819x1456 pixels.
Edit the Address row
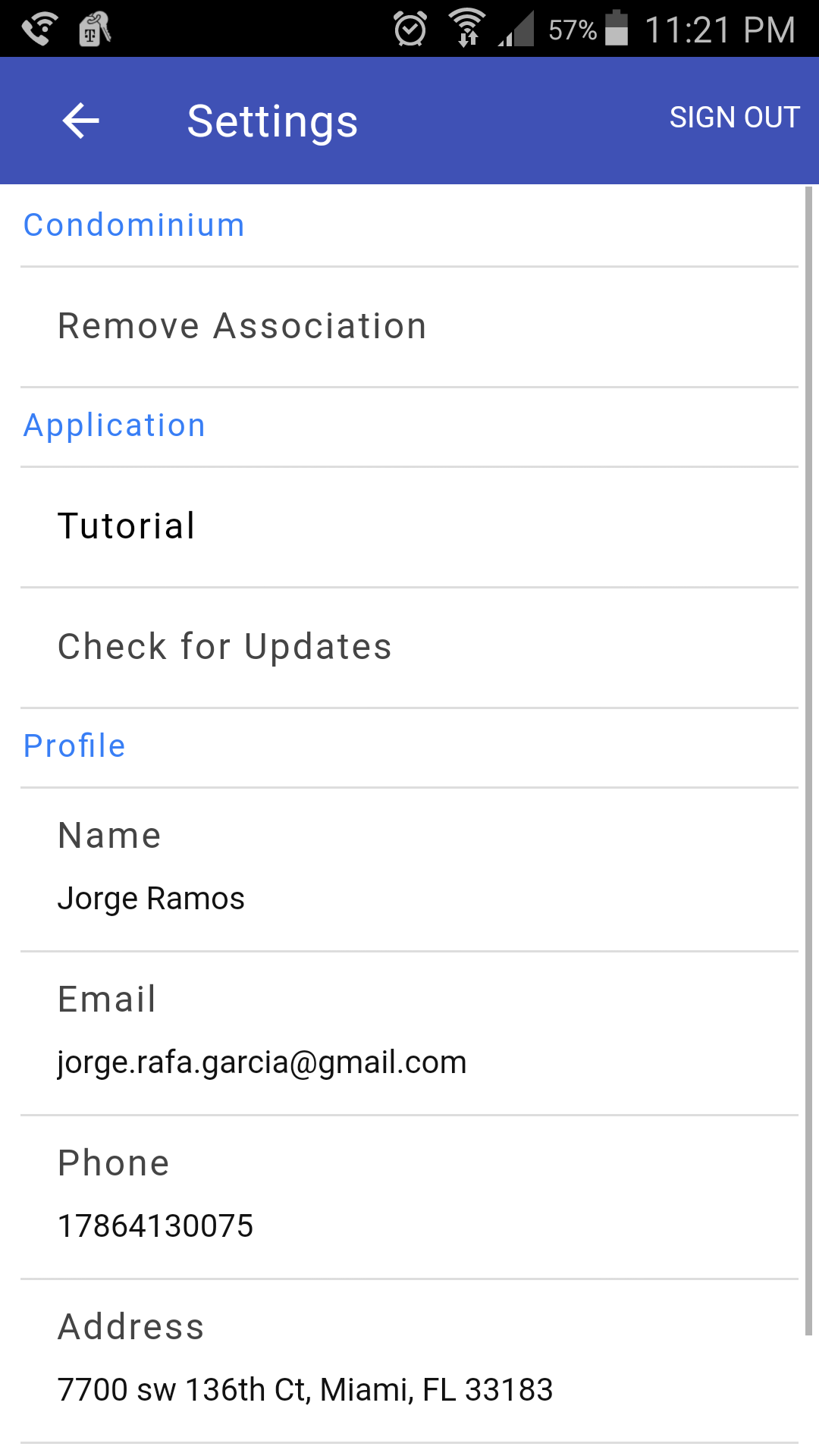point(305,1360)
